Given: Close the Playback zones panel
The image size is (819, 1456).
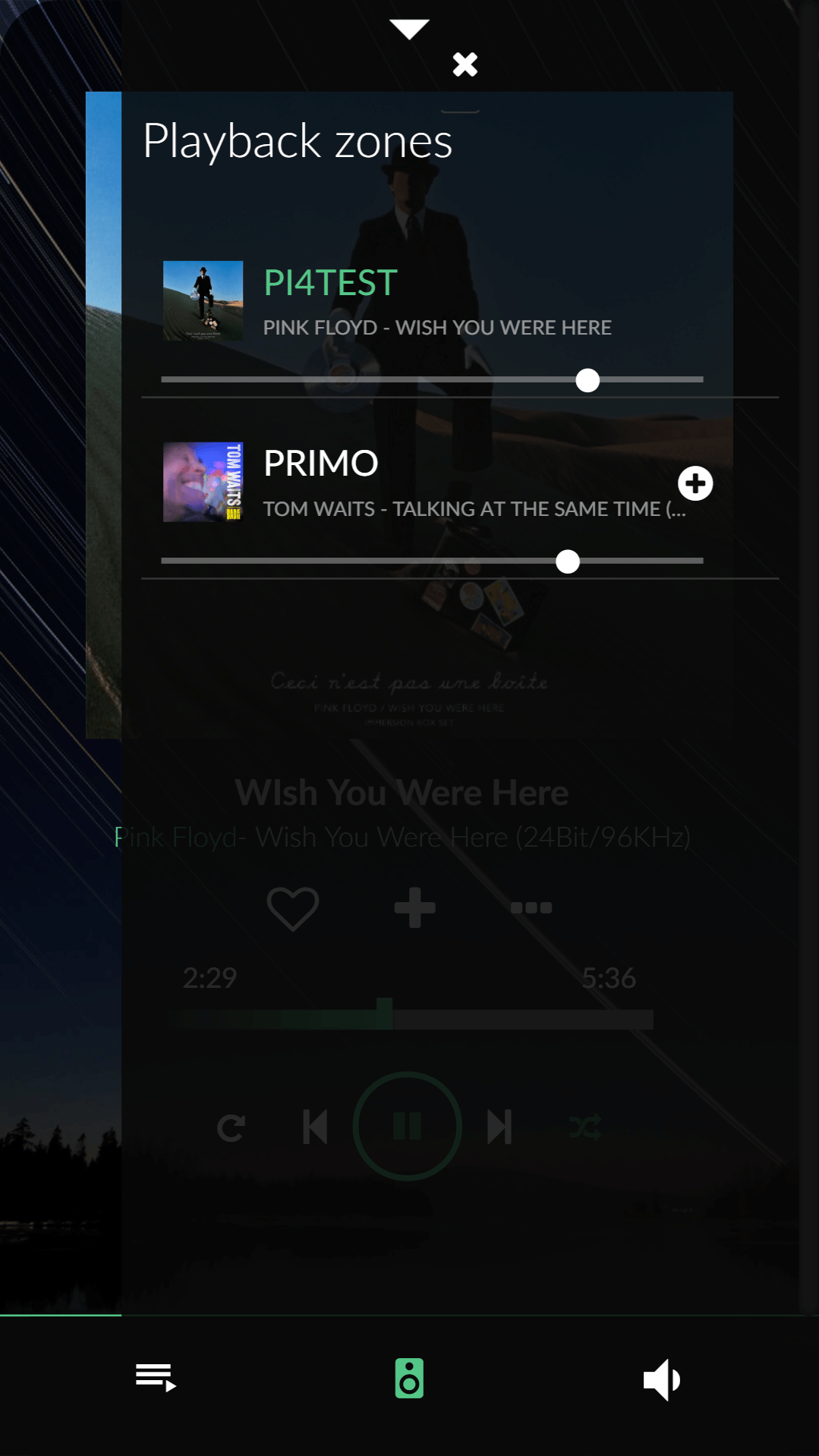Looking at the screenshot, I should click(x=465, y=64).
